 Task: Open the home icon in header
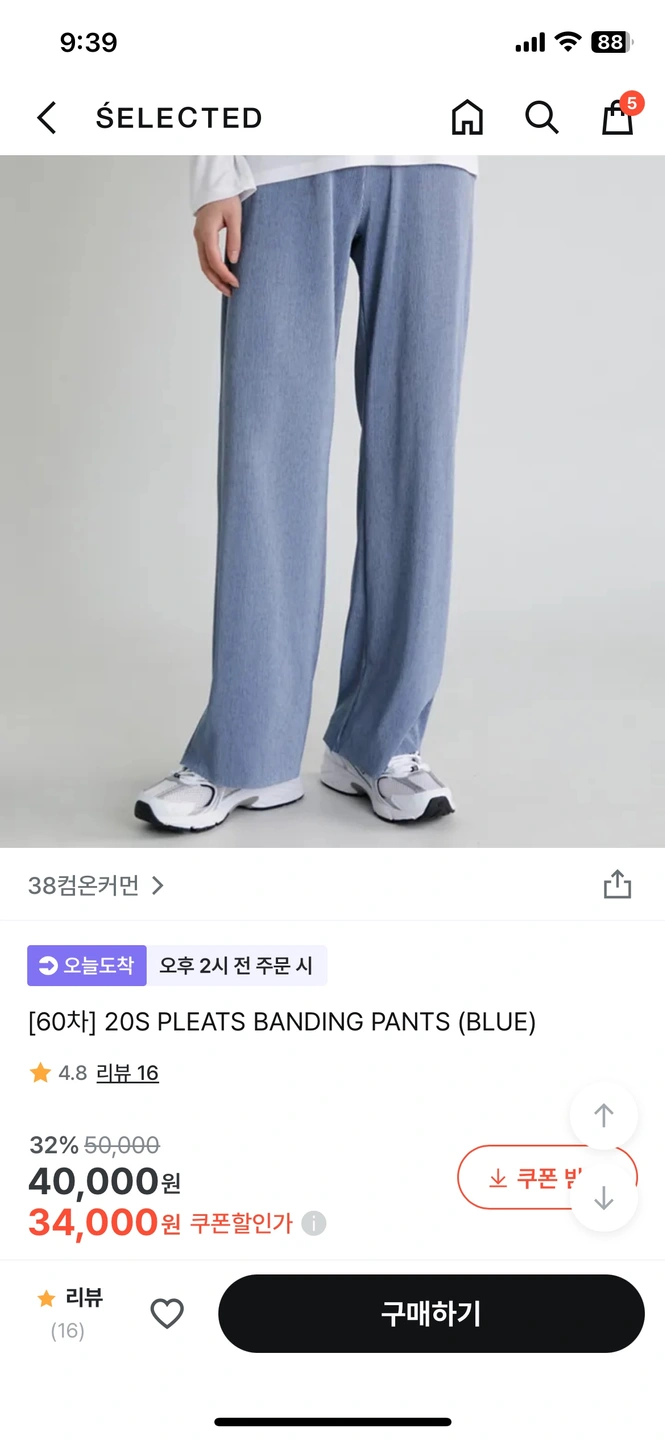coord(467,118)
